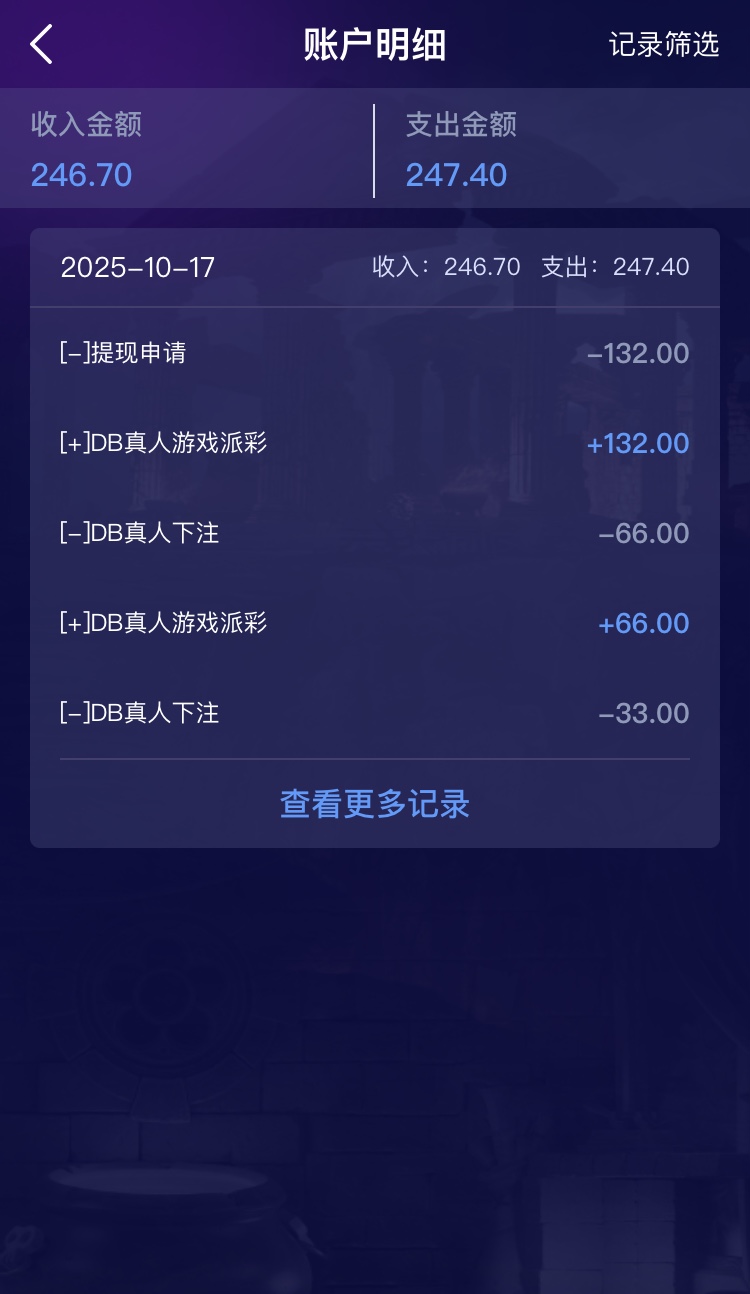Tap the 账户明细 title bar
Viewport: 750px width, 1294px height.
tap(374, 44)
